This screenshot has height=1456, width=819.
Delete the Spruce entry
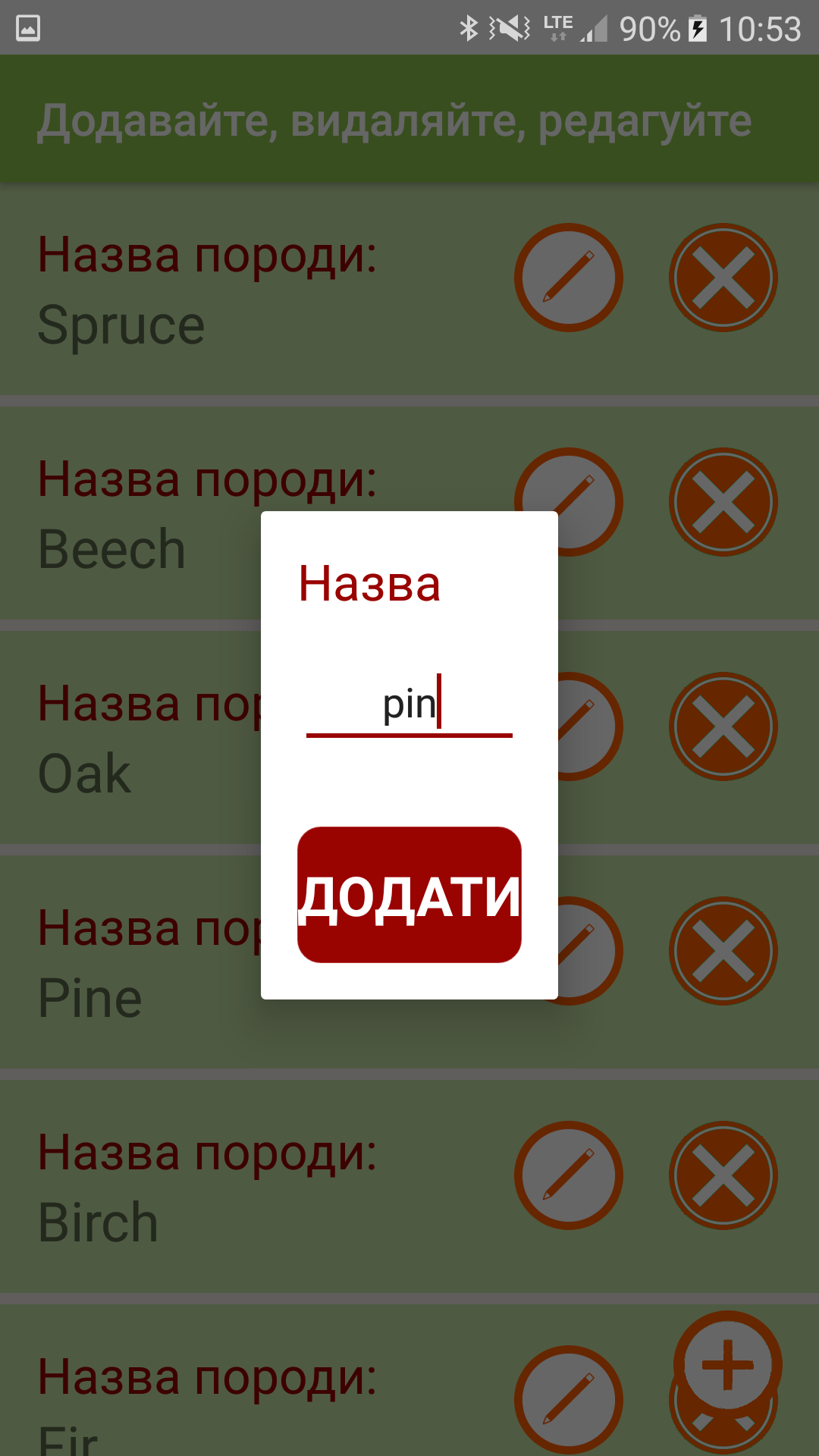(723, 278)
